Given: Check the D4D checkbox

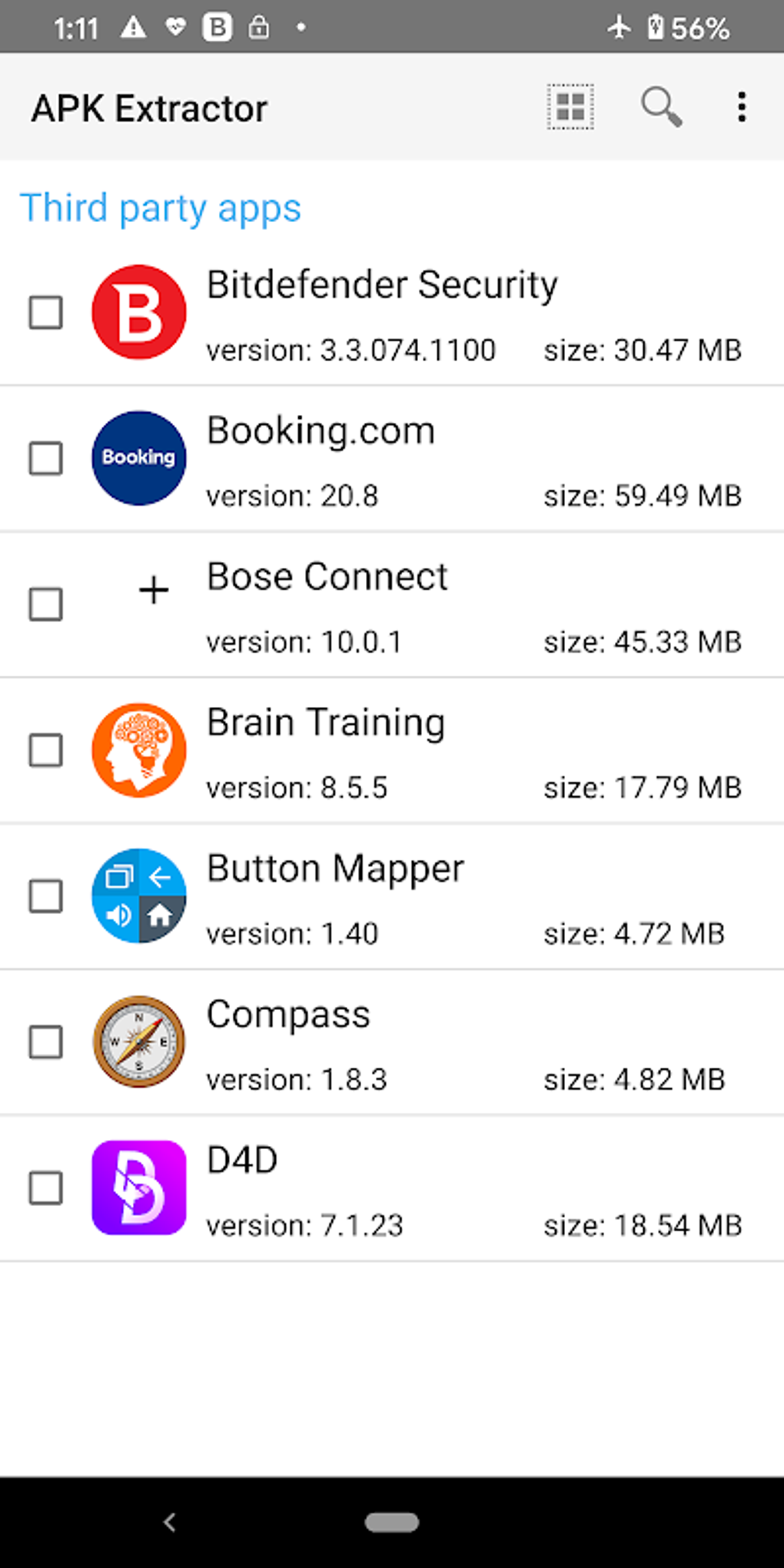Looking at the screenshot, I should (x=45, y=1188).
